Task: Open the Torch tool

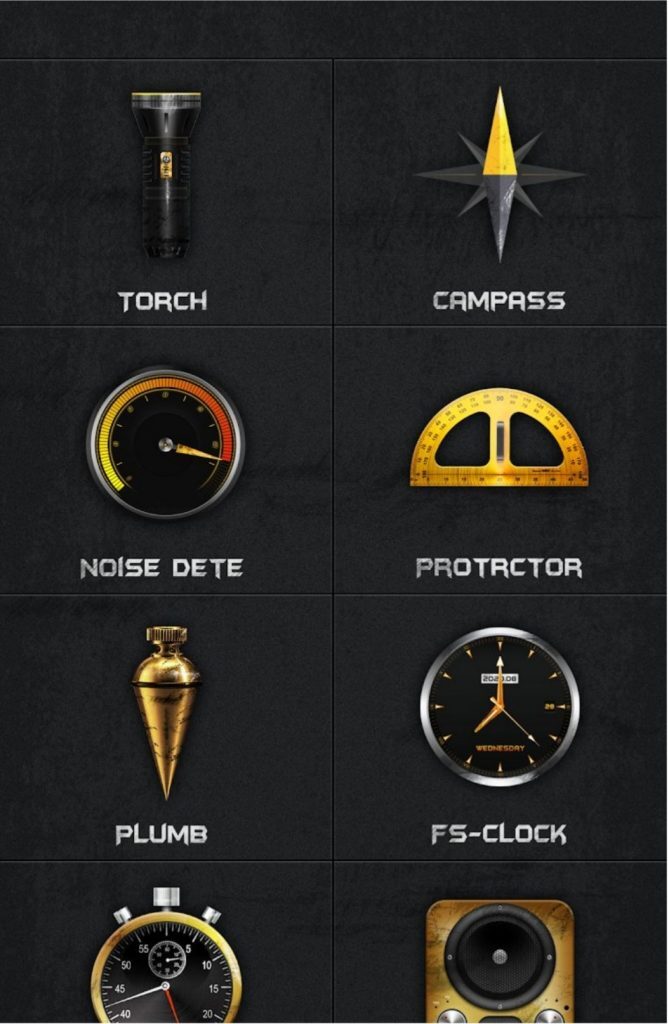Action: 166,193
